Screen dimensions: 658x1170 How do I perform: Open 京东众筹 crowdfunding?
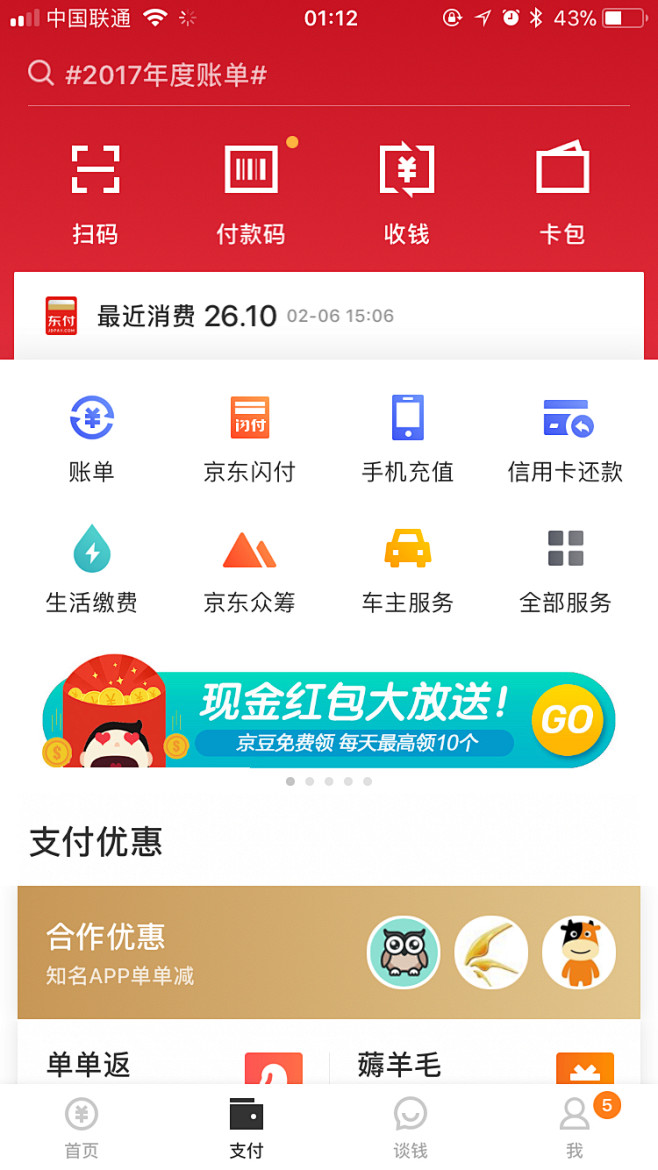point(250,568)
